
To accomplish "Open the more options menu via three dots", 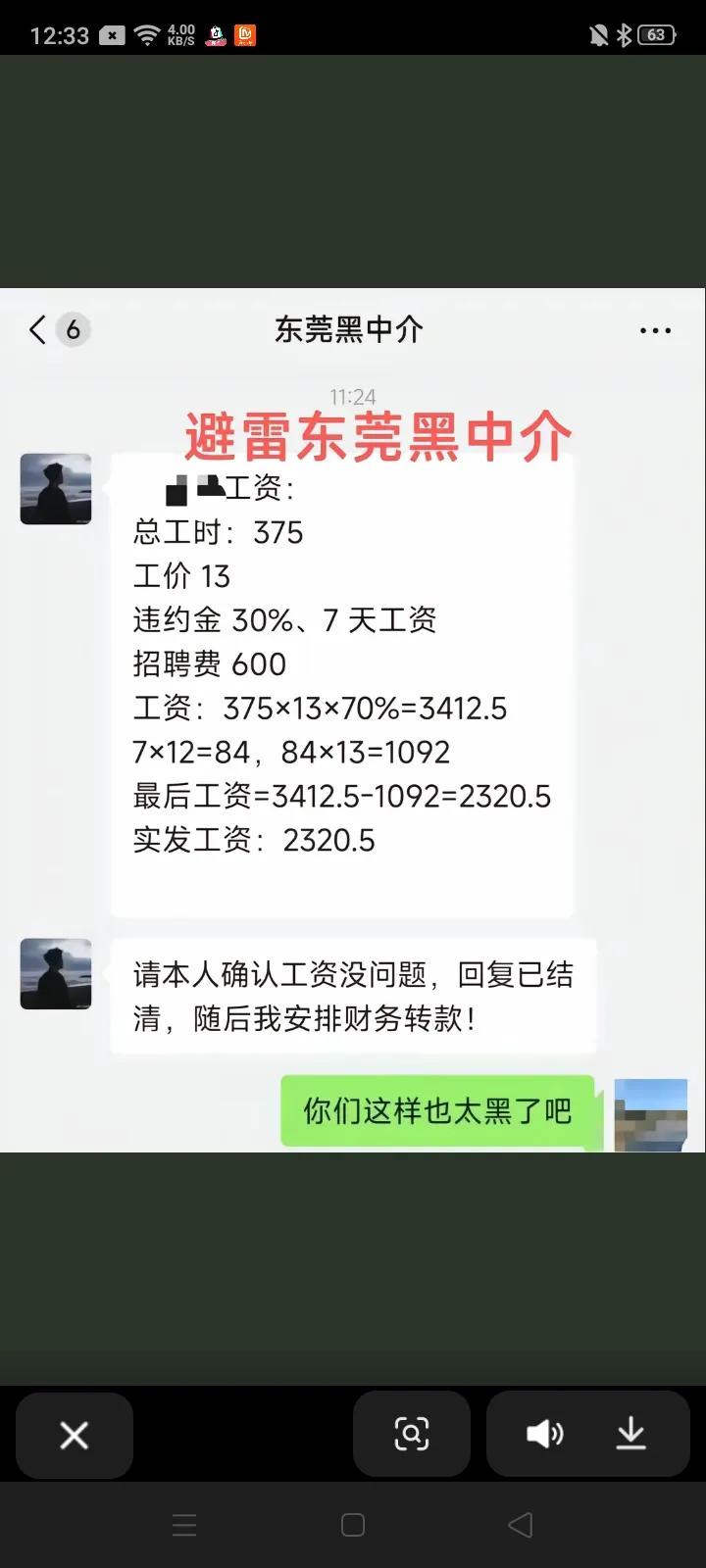I will [x=654, y=330].
